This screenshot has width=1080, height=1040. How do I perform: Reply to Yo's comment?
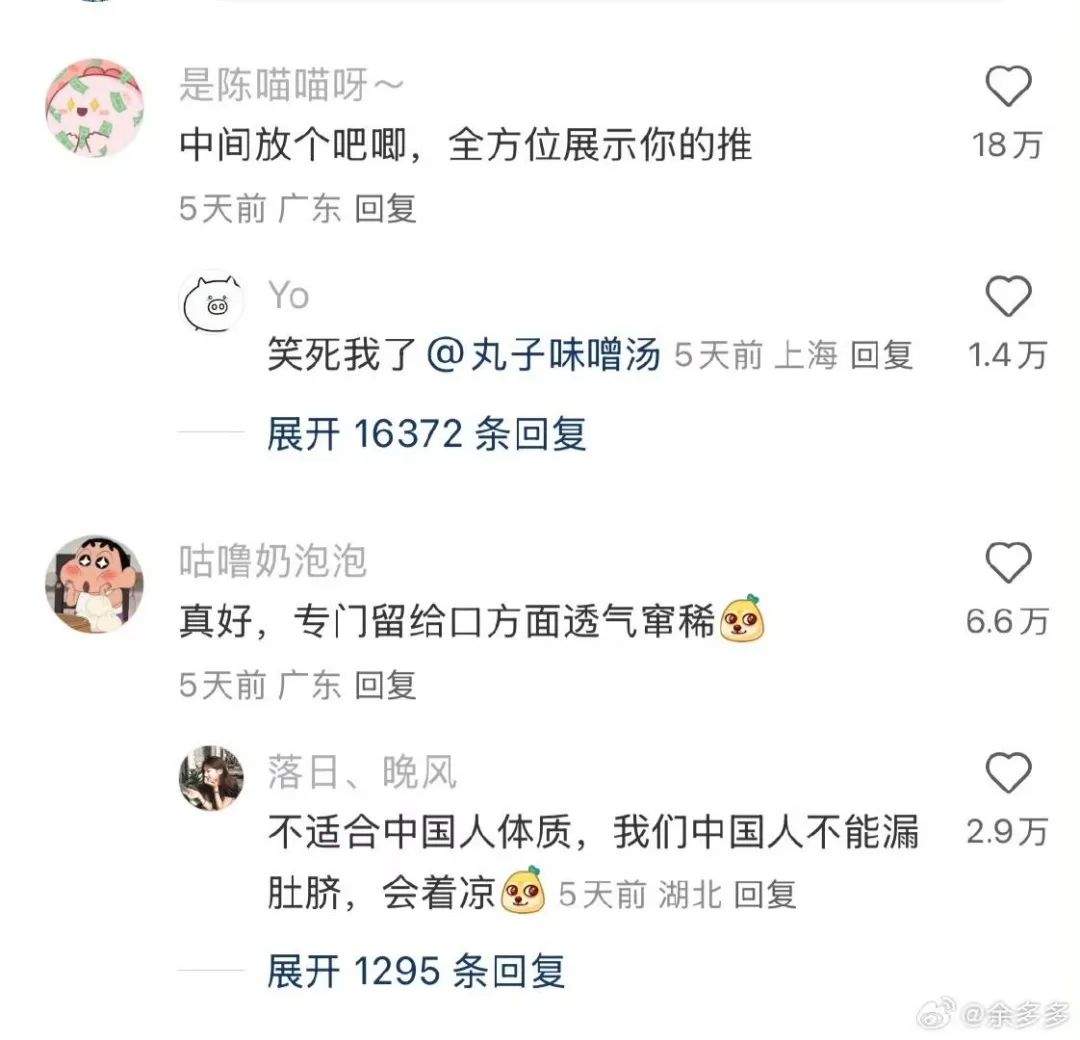point(881,355)
